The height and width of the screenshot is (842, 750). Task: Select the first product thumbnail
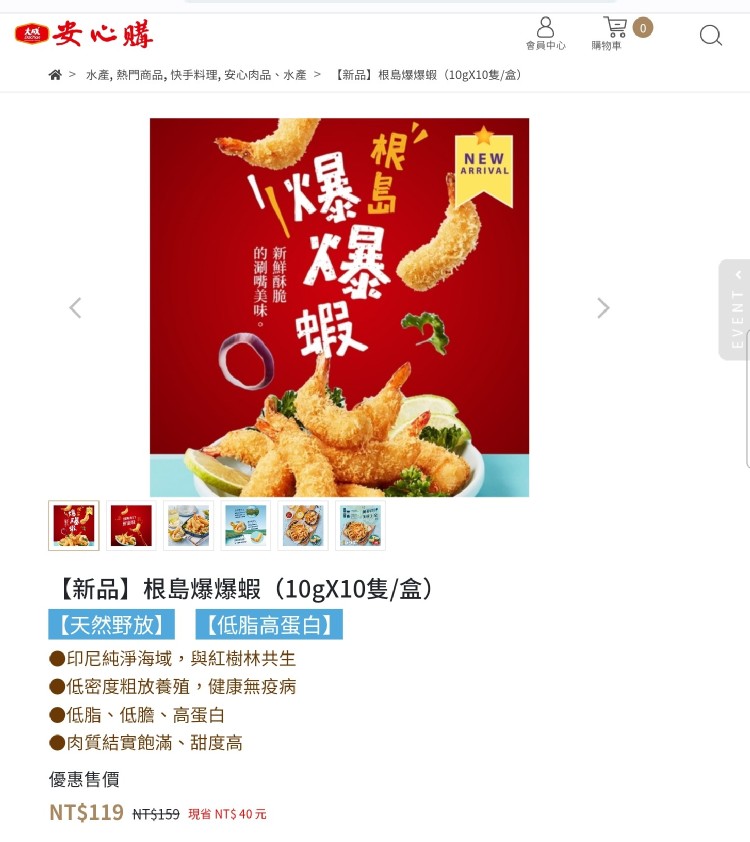coord(74,526)
